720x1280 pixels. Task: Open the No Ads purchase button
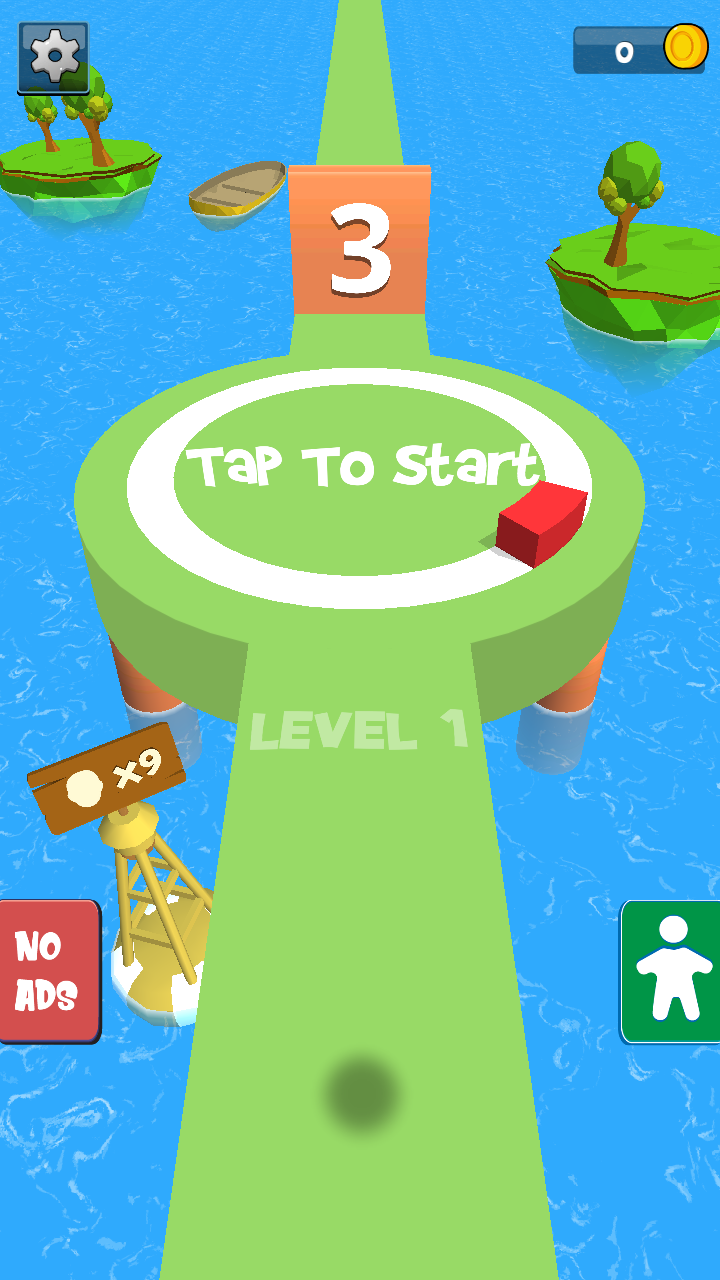coord(47,971)
